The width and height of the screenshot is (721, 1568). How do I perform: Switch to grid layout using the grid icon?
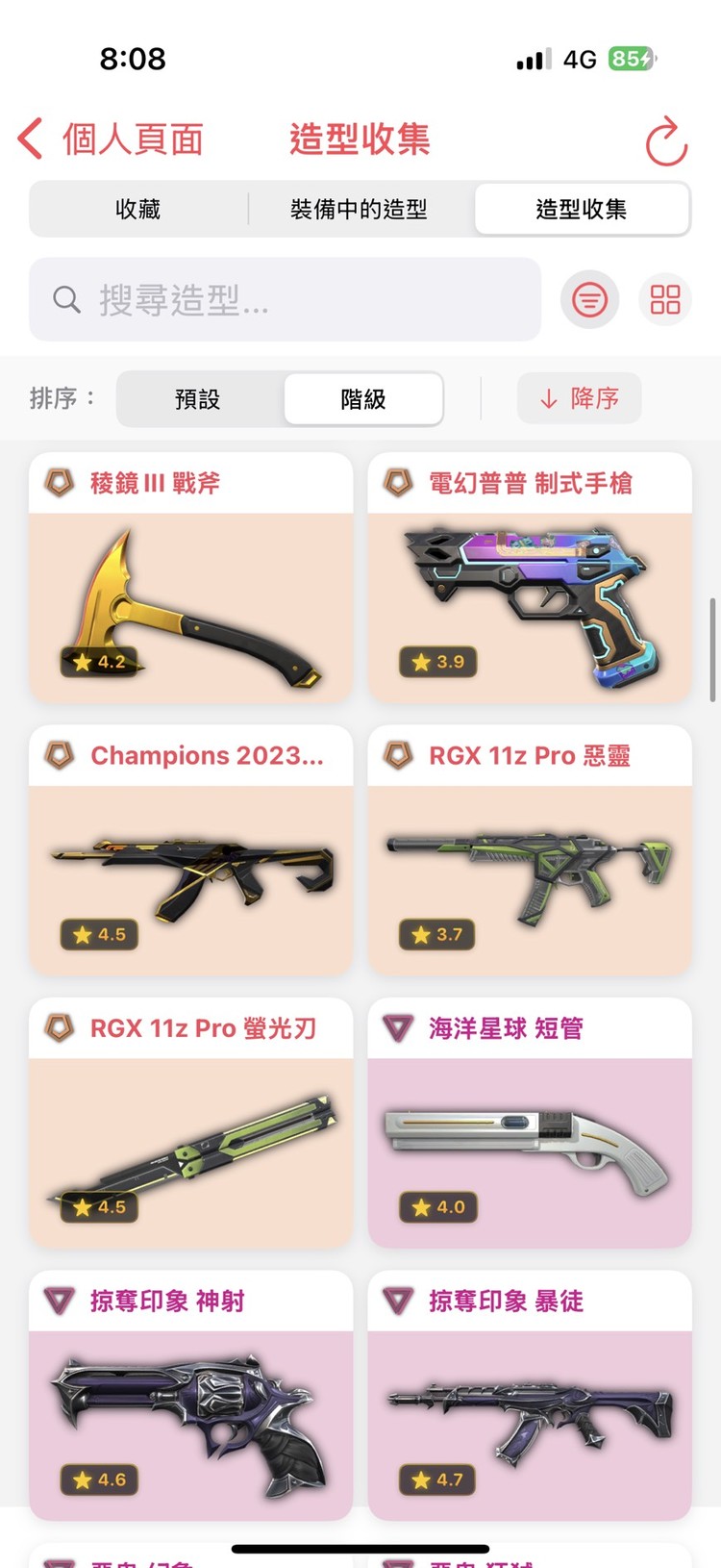(x=664, y=299)
